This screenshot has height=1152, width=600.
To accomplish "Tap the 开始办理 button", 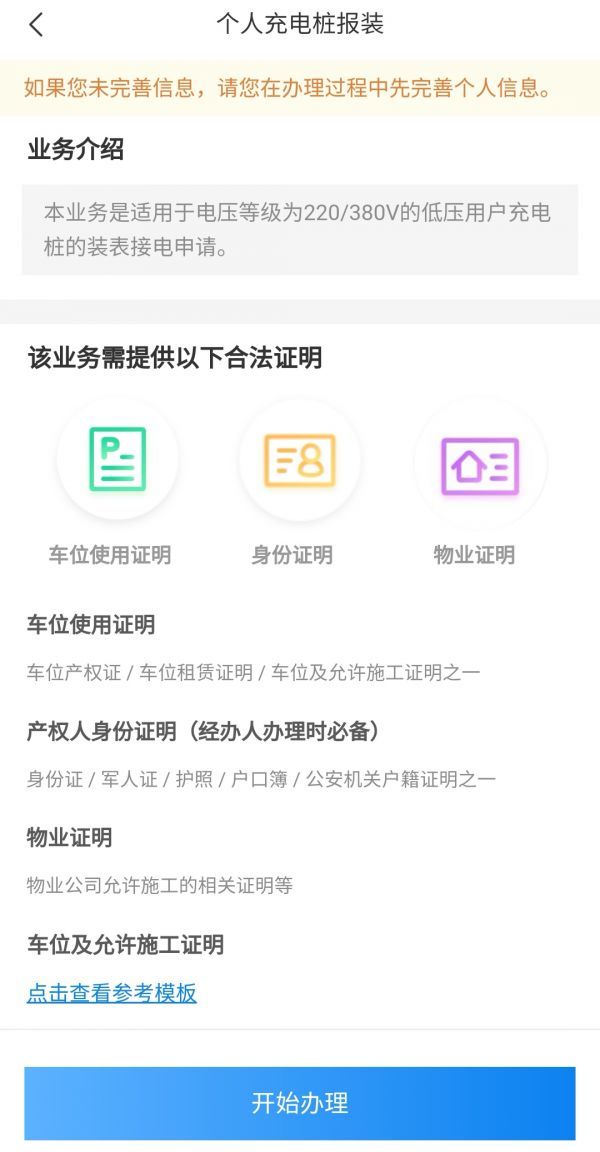I will 300,1103.
